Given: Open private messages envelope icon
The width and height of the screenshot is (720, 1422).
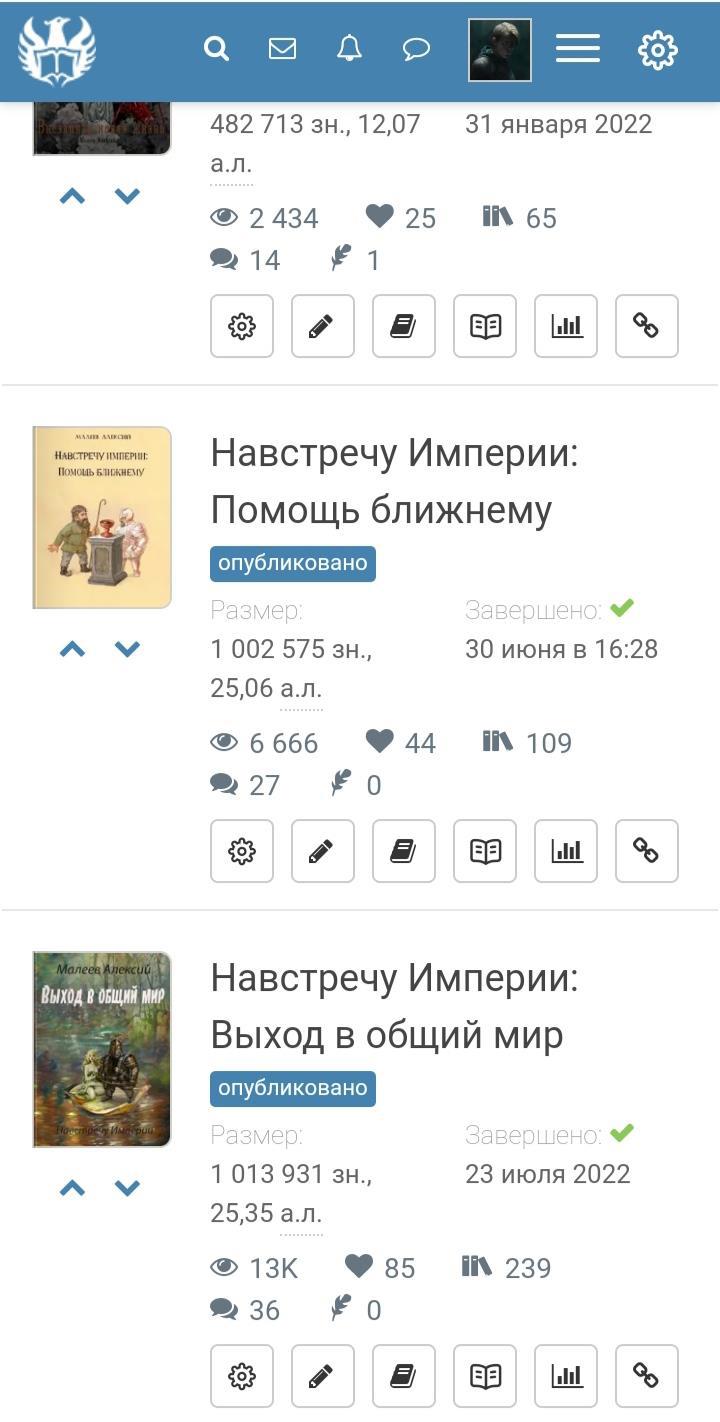Looking at the screenshot, I should click(283, 49).
